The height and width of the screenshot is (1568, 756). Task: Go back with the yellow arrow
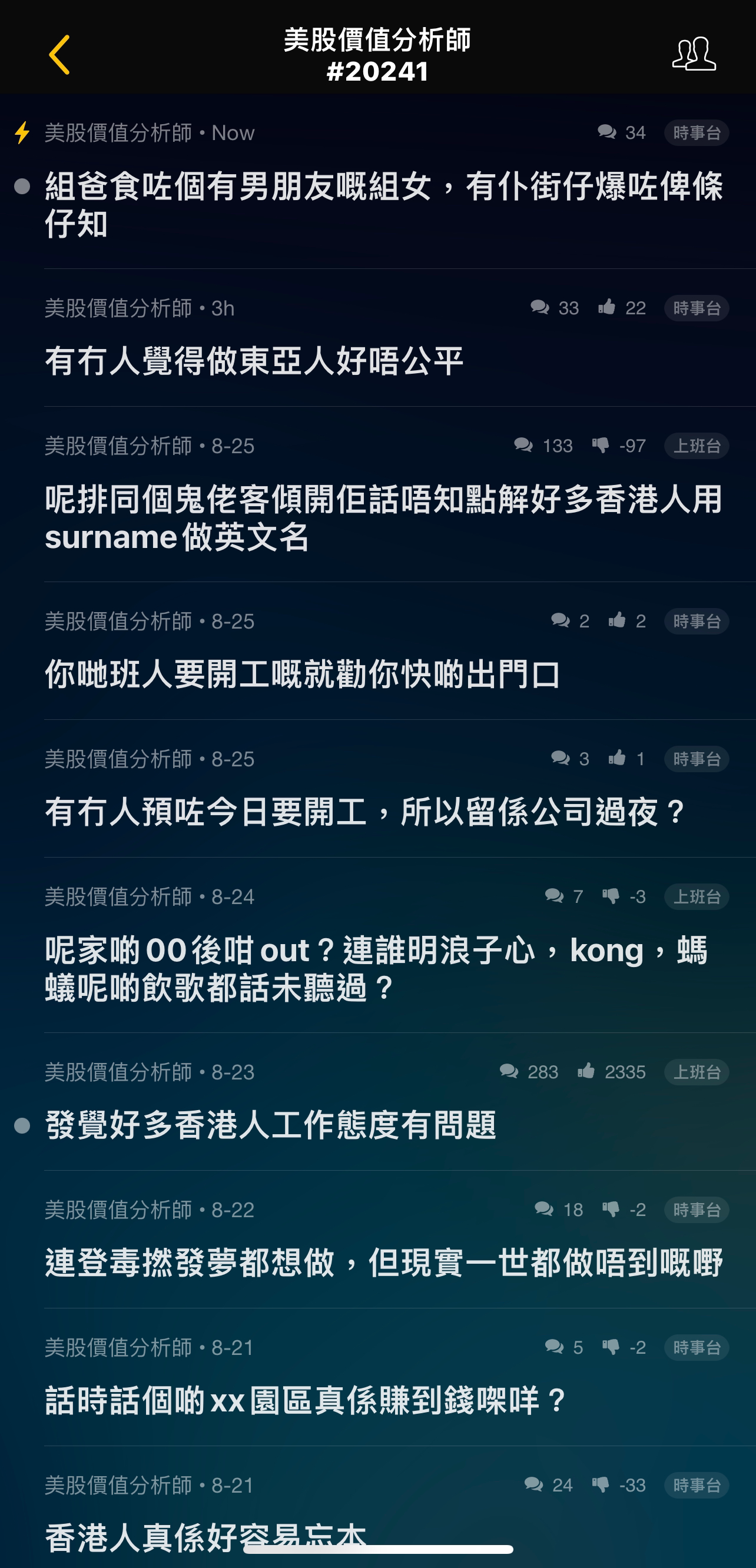(x=59, y=55)
